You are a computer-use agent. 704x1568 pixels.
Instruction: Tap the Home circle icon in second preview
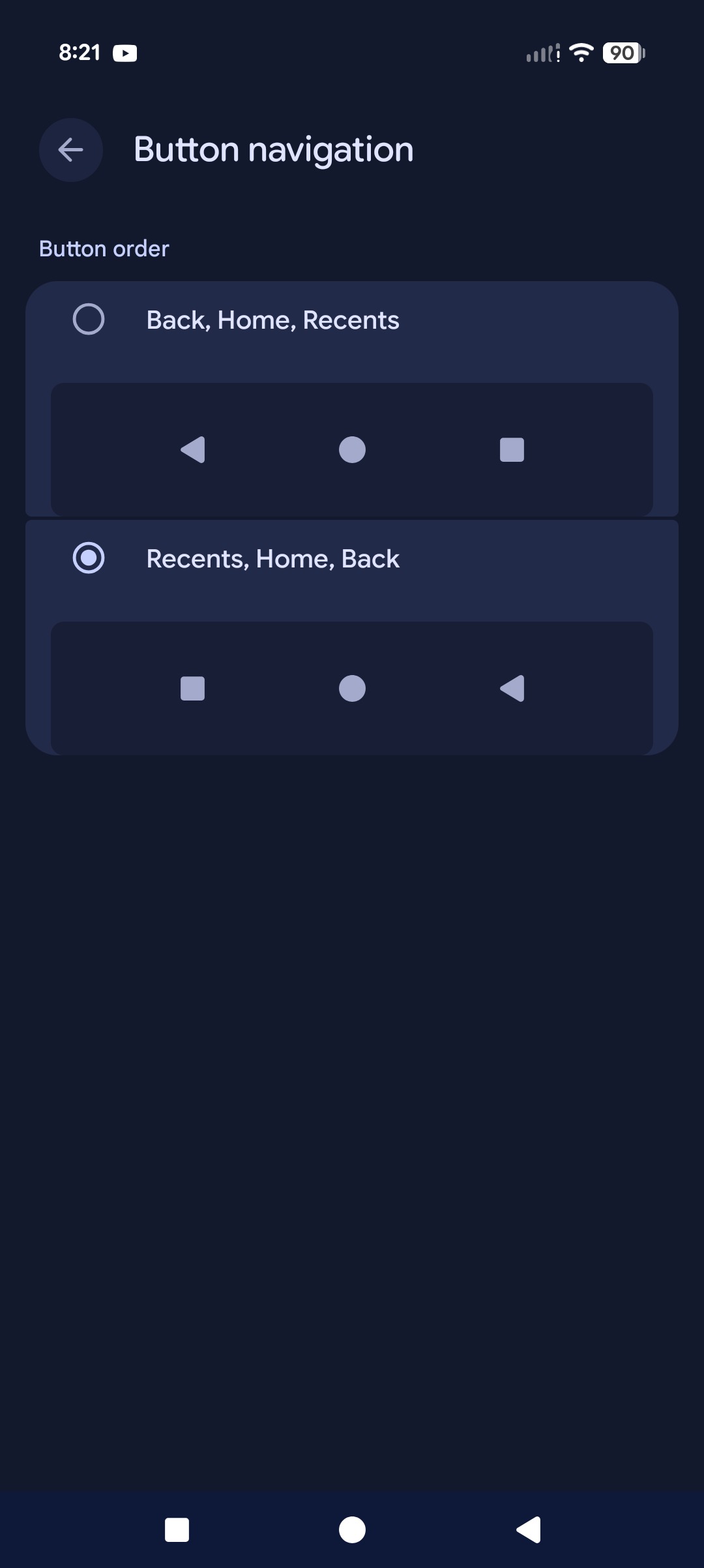pos(352,688)
